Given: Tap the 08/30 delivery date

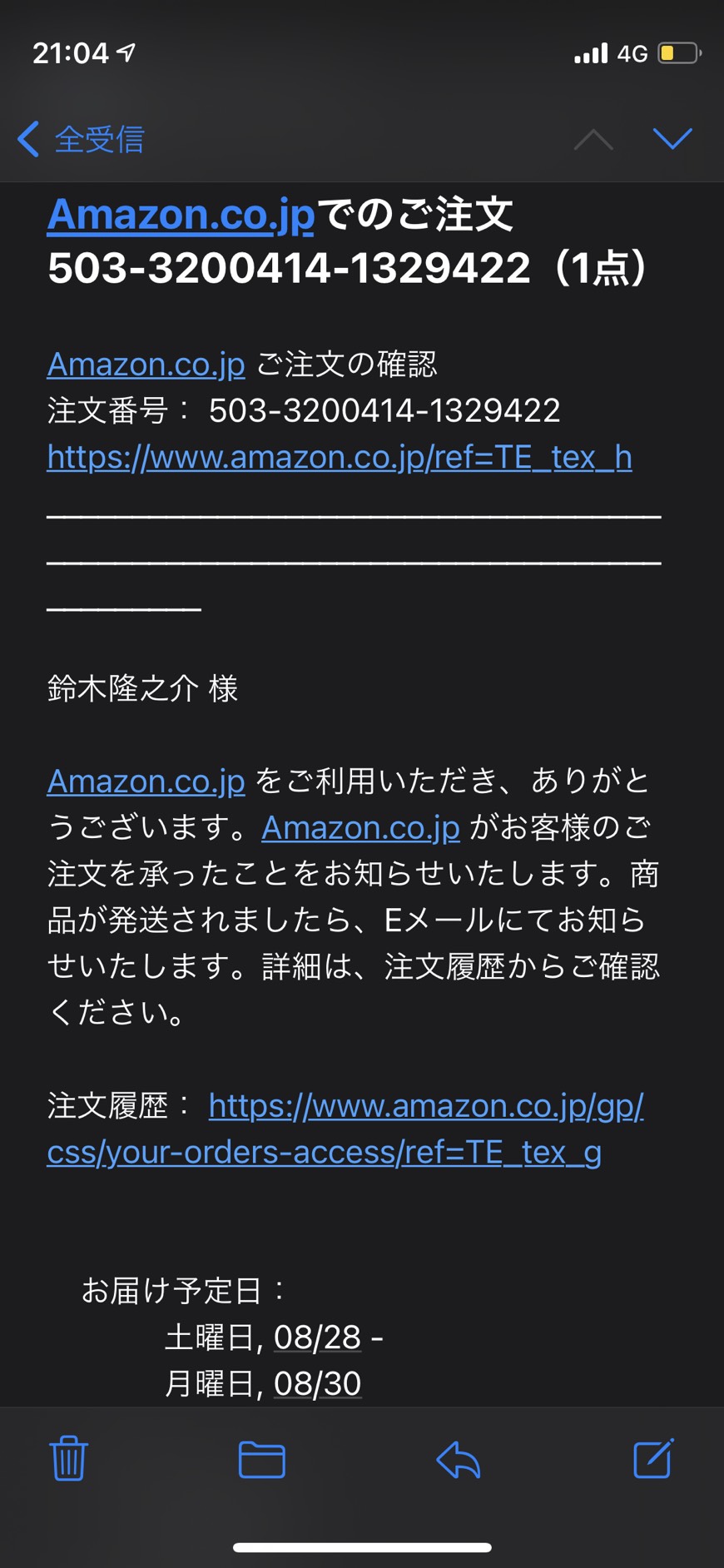Looking at the screenshot, I should (317, 1384).
